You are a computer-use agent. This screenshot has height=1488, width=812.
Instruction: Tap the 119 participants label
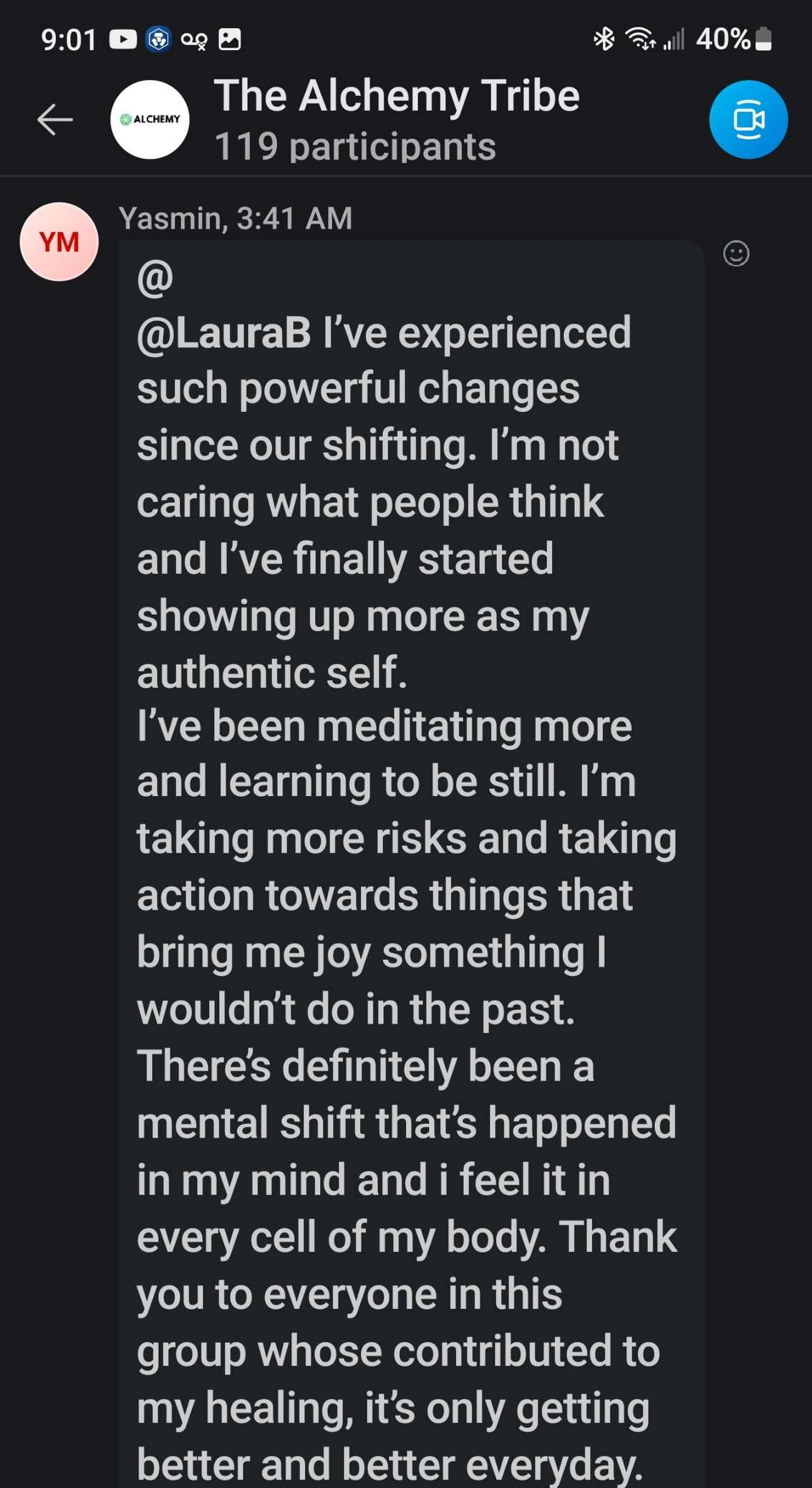pyautogui.click(x=354, y=145)
